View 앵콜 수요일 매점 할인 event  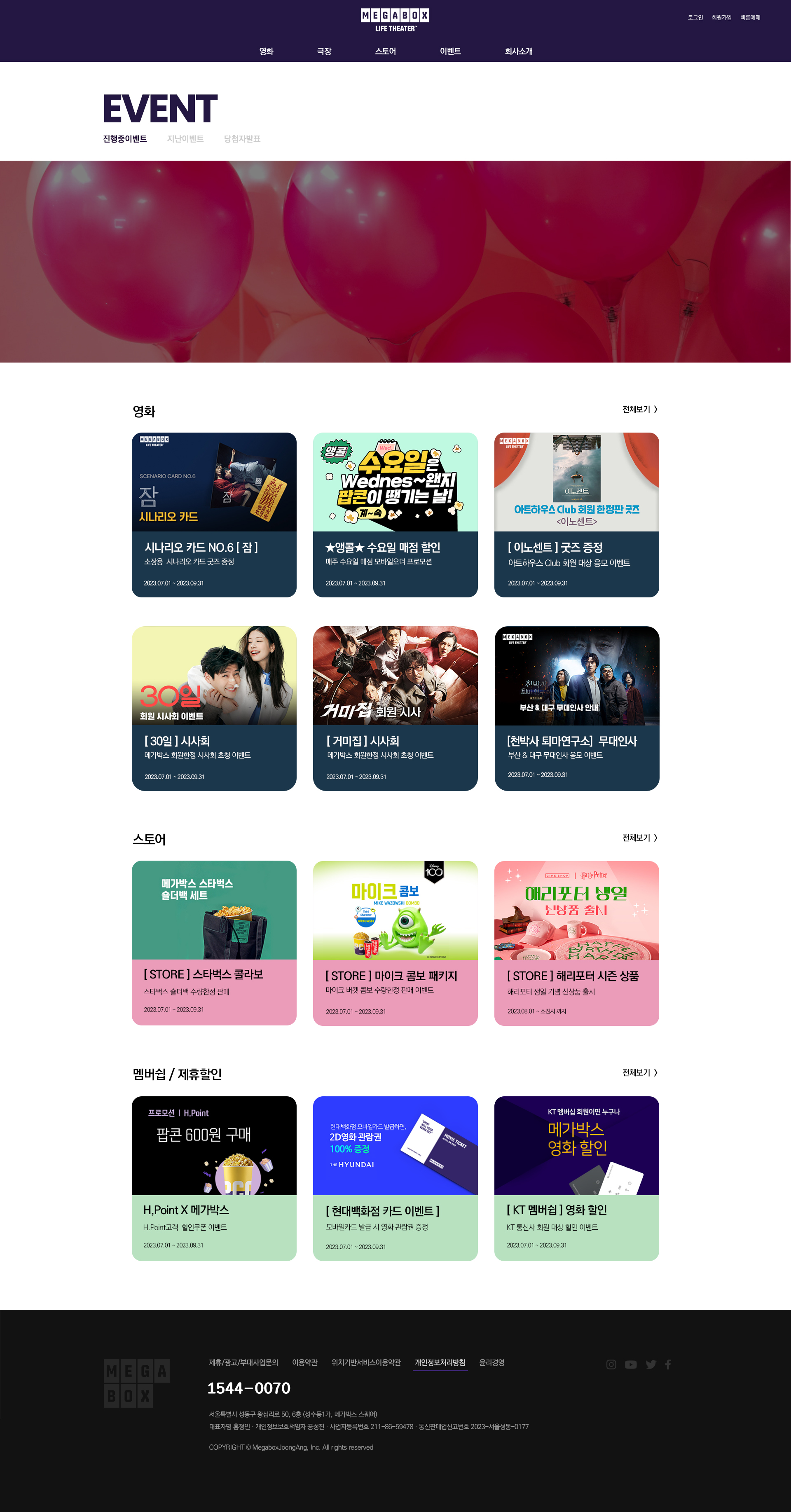coord(395,515)
